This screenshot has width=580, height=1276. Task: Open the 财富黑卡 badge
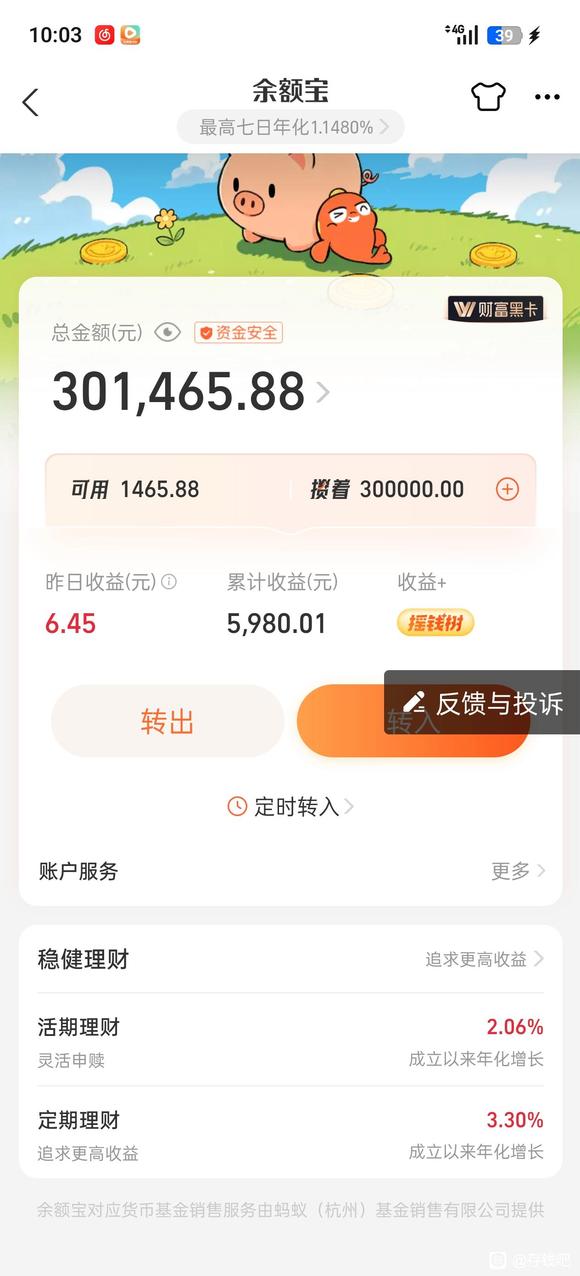pos(495,309)
